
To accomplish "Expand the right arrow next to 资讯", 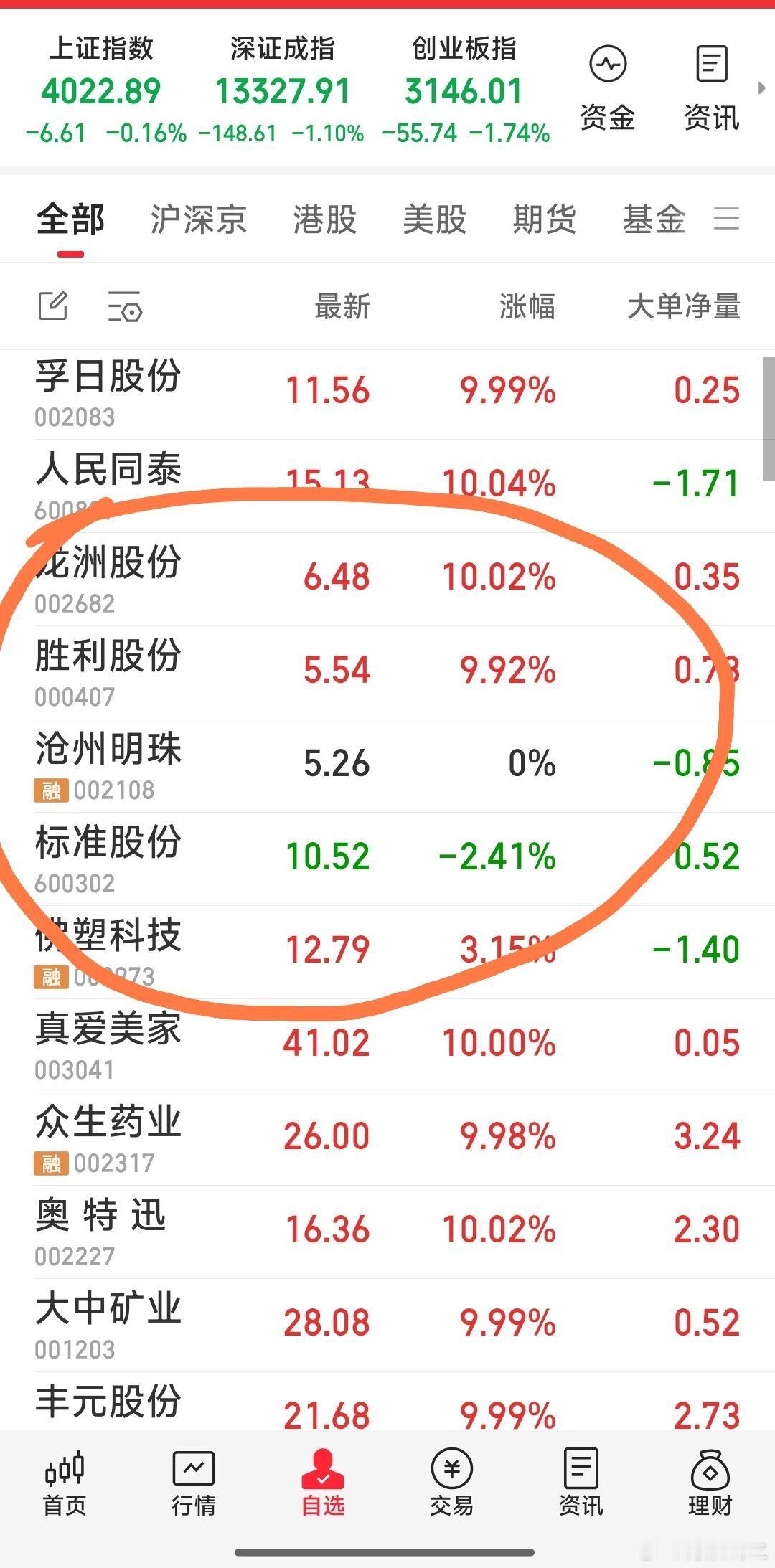I will 761,86.
